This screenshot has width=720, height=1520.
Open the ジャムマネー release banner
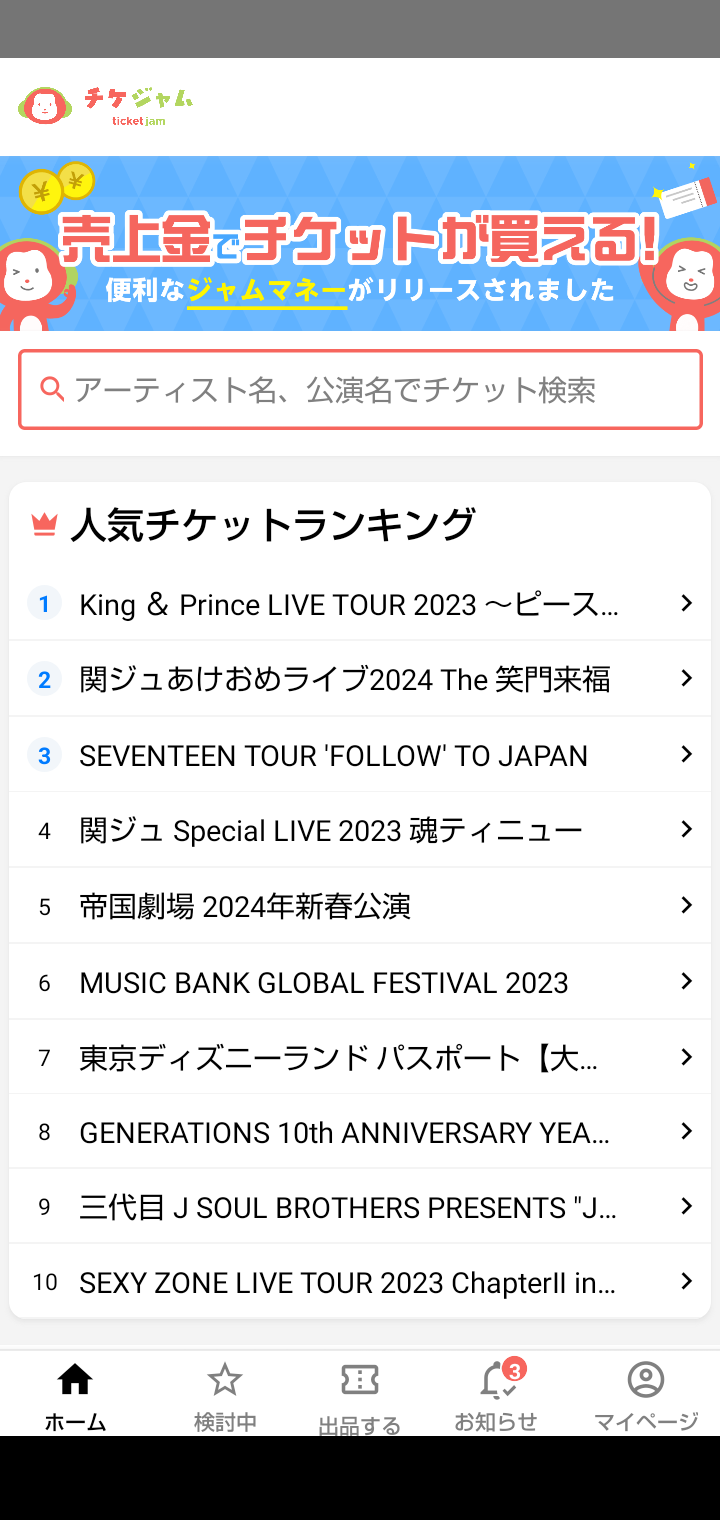point(360,243)
